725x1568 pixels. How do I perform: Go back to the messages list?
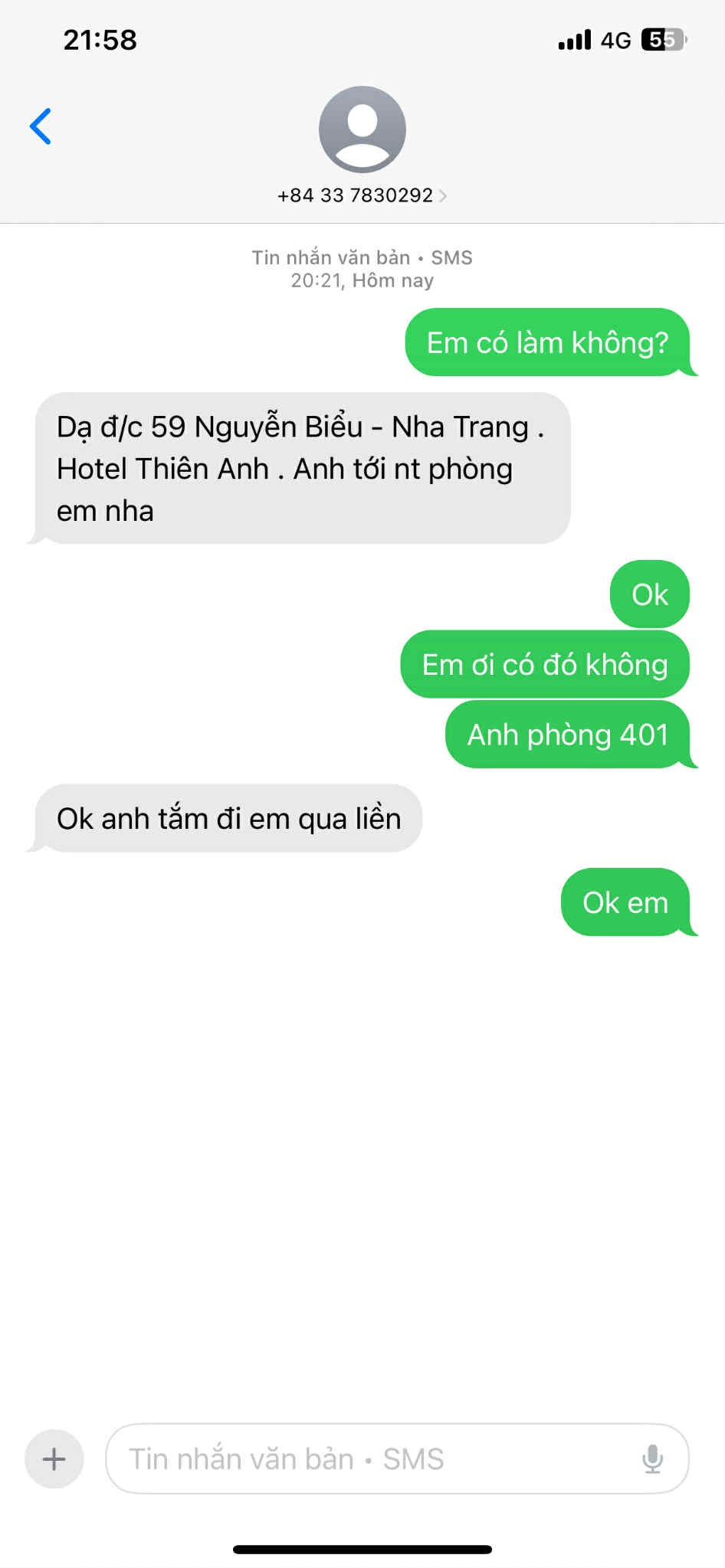tap(41, 126)
